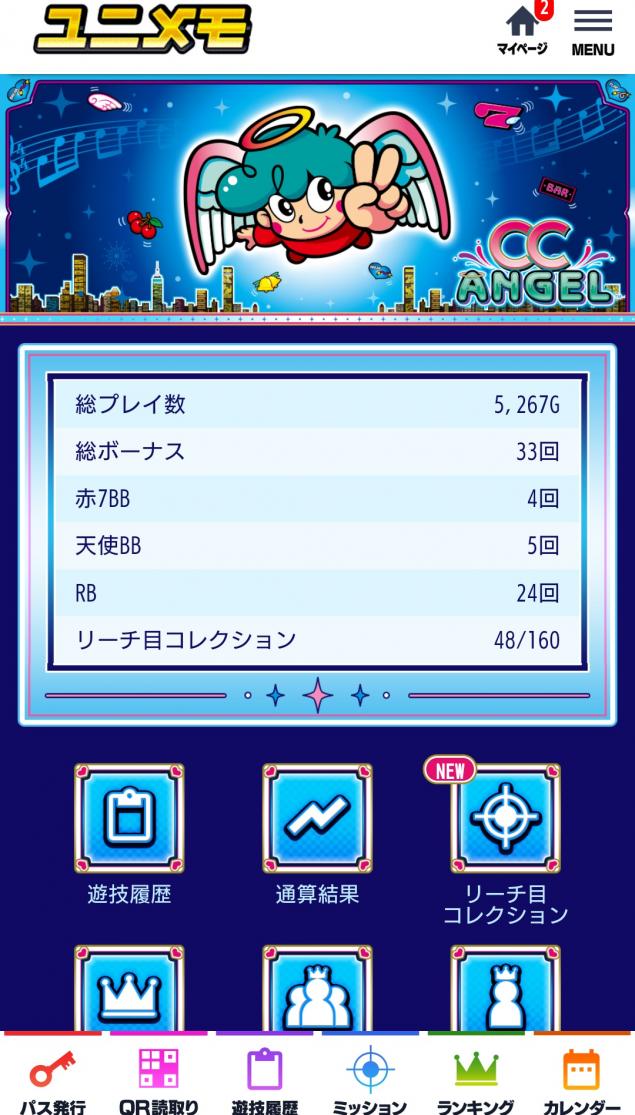The image size is (635, 1115).
Task: Select カレンダー tab
Action: 582,1078
